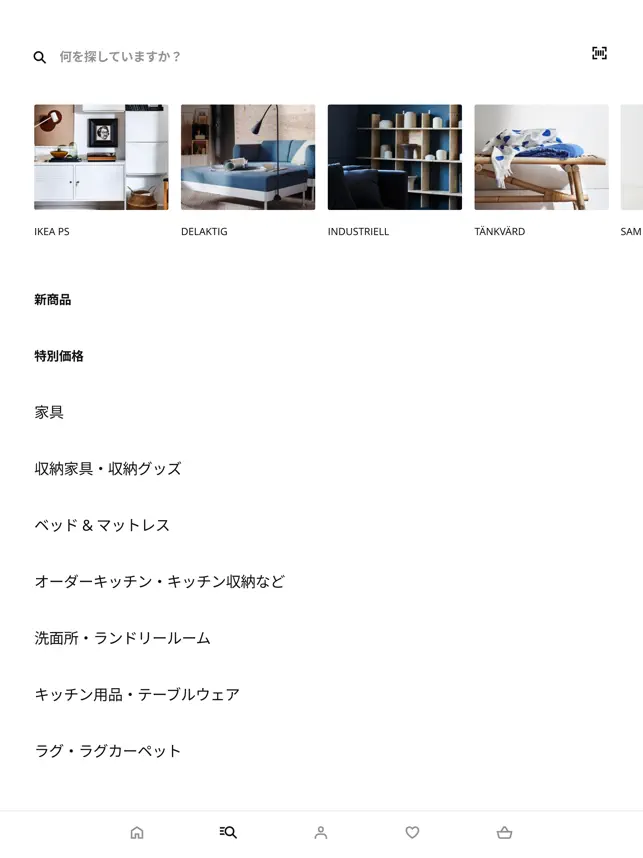Open the shopping basket tab
The image size is (643, 858).
tap(504, 832)
